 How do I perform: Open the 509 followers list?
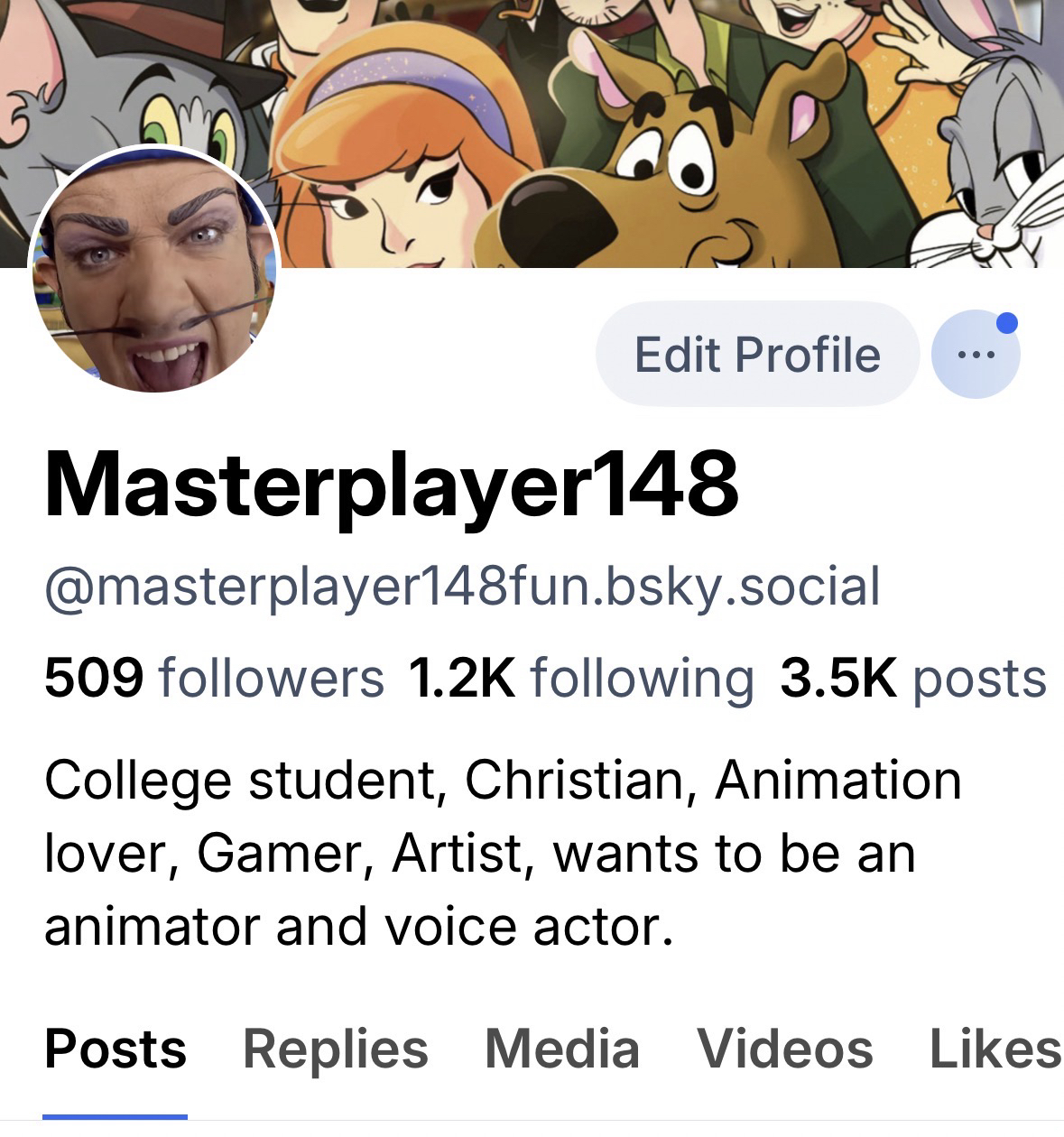pos(214,678)
